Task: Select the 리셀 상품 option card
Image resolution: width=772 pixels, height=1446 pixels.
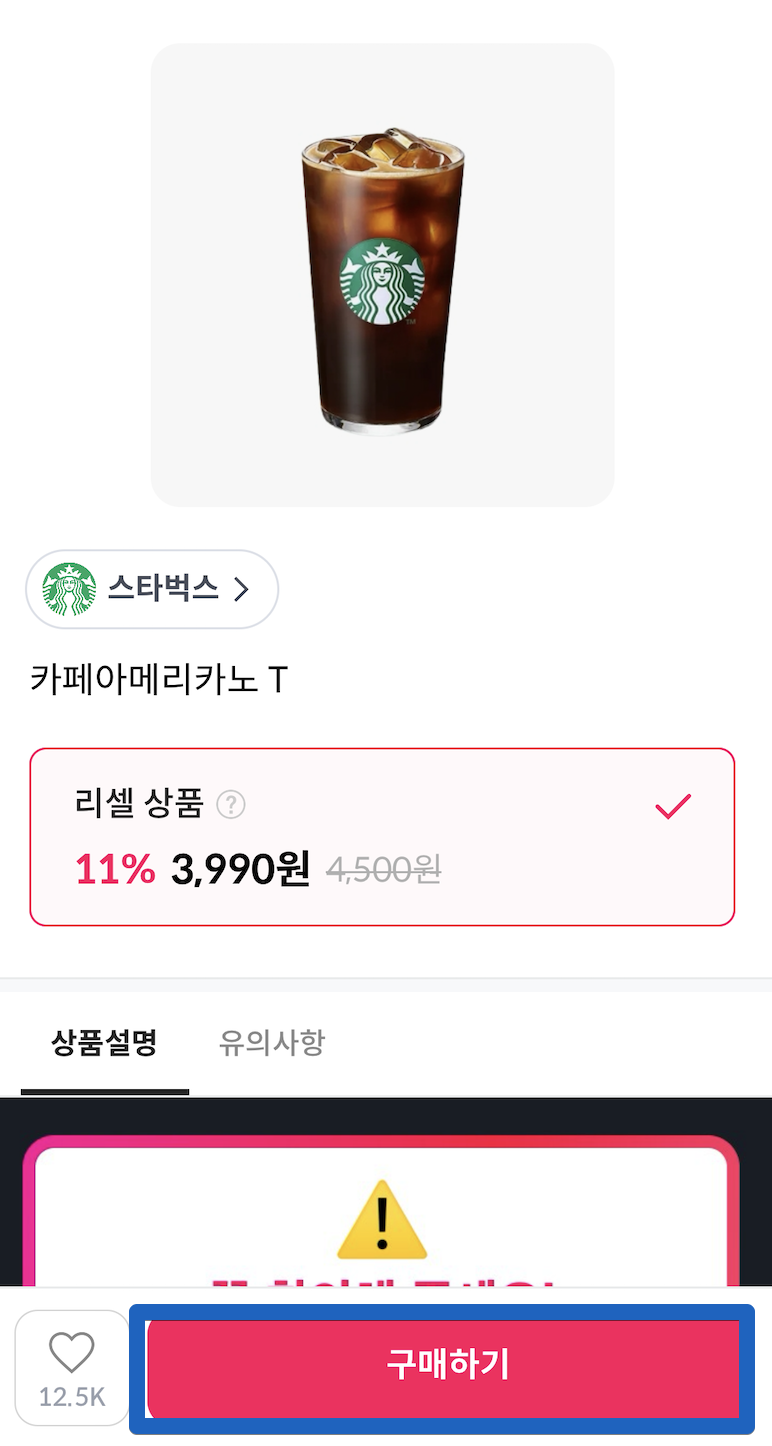Action: 383,836
